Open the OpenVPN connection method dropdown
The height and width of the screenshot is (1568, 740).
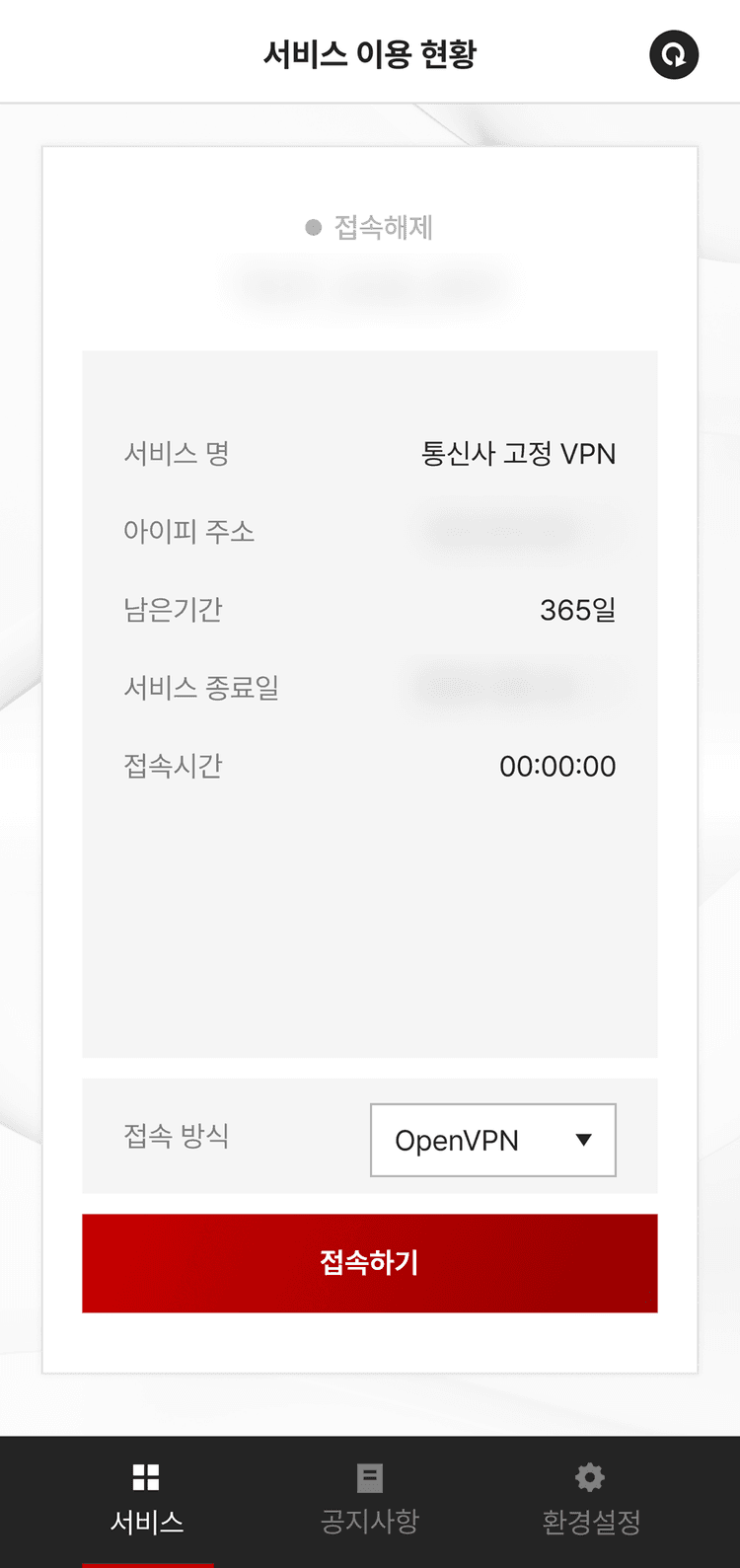(492, 1141)
